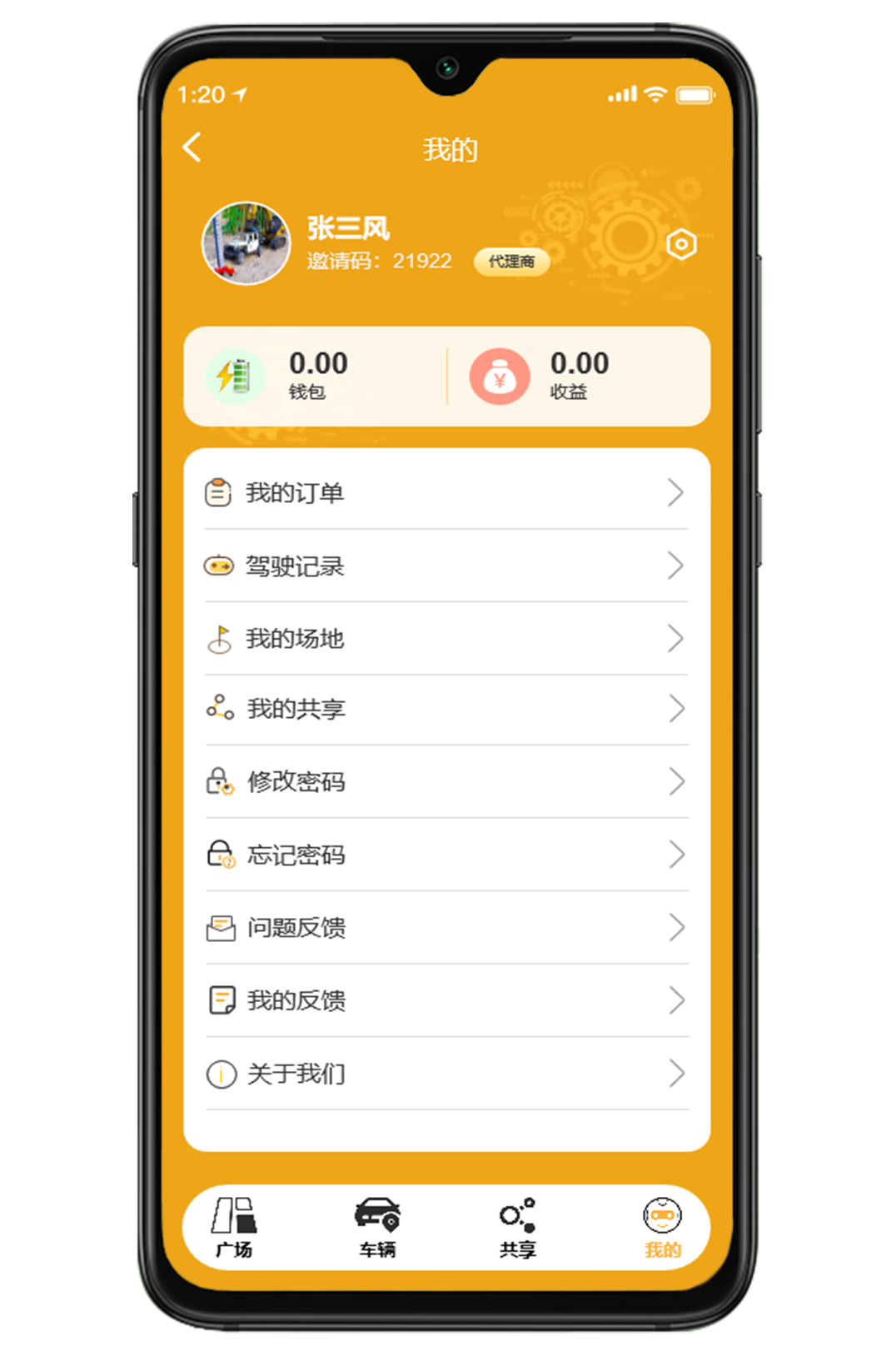Open settings via the hexagon gear icon
Screen dimensions: 896x1356
pos(681,244)
